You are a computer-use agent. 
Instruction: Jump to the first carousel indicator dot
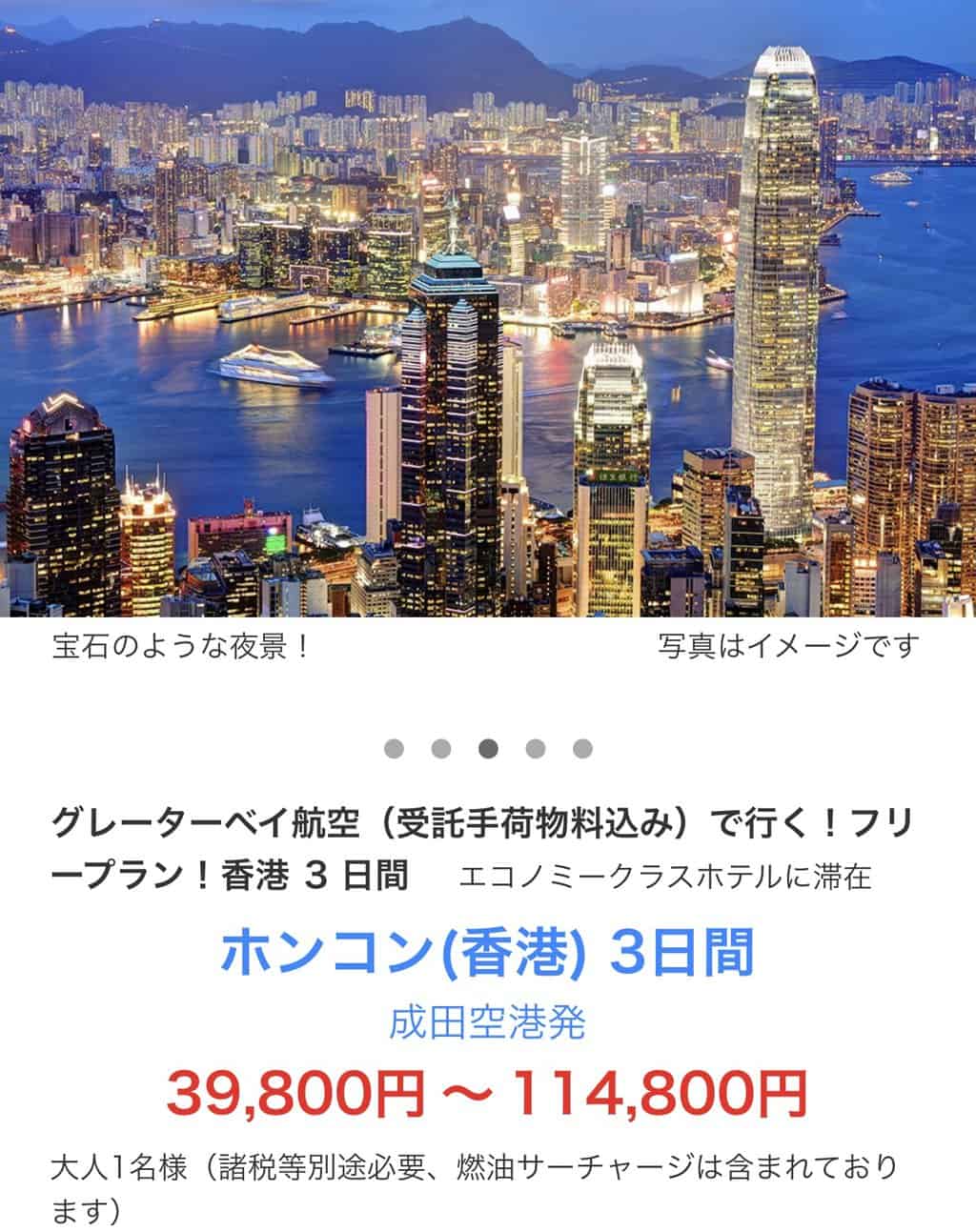pyautogui.click(x=394, y=749)
